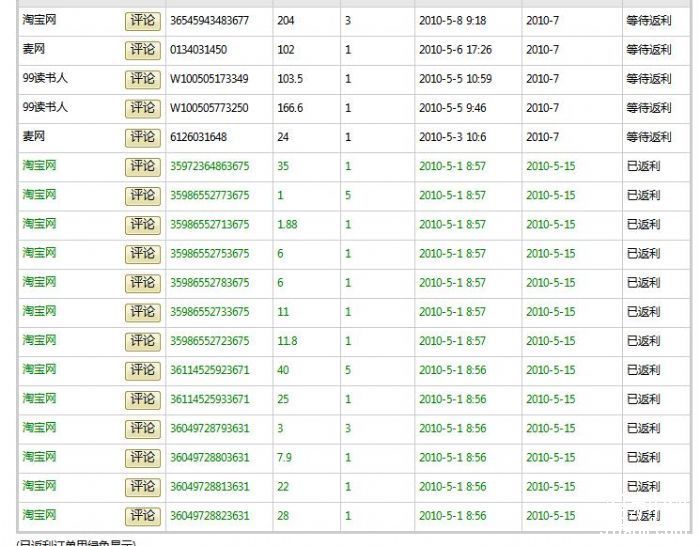Comment on order 35986552753675
Screen dimensions: 700x546
[x=142, y=253]
